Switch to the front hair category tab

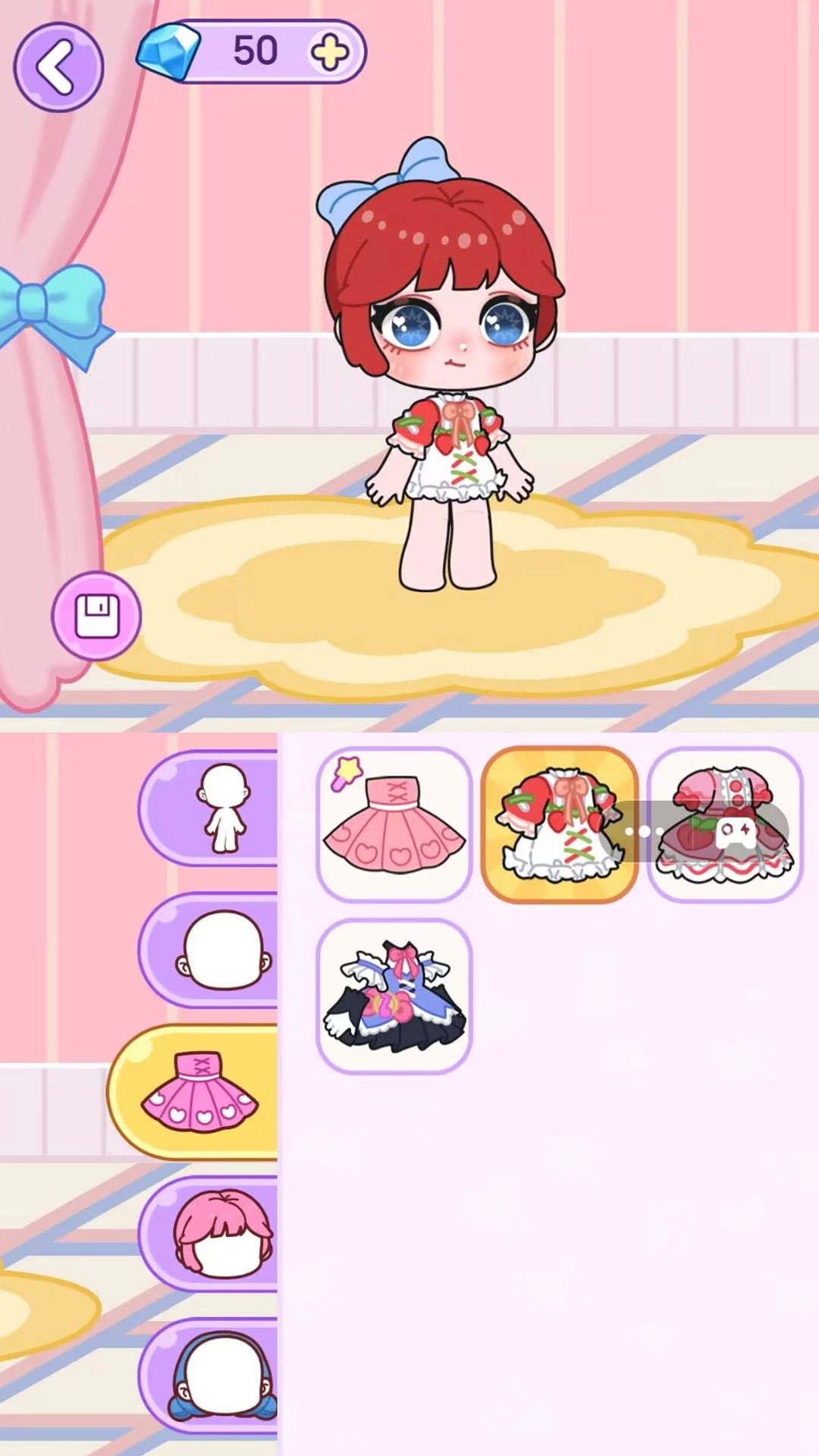(216, 1234)
